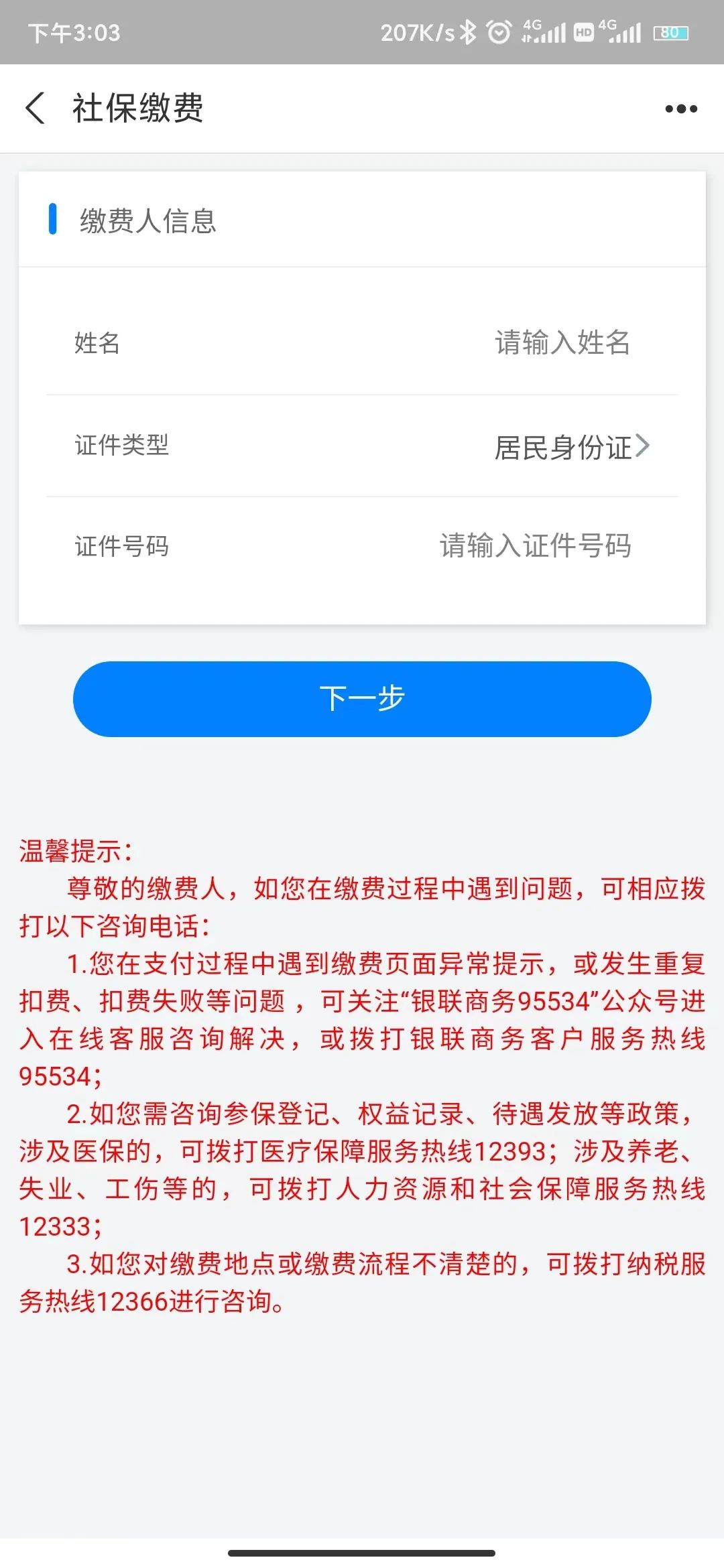Tap the 请输入姓名 name field
Viewport: 724px width, 1568px height.
[x=562, y=342]
